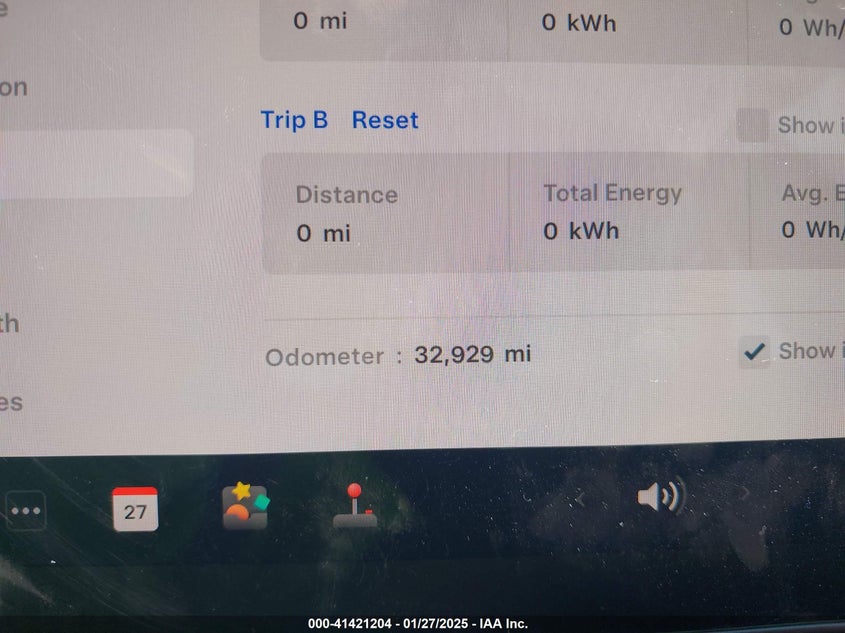The height and width of the screenshot is (633, 845).
Task: Lower volume with the left arrow
Action: click(581, 496)
